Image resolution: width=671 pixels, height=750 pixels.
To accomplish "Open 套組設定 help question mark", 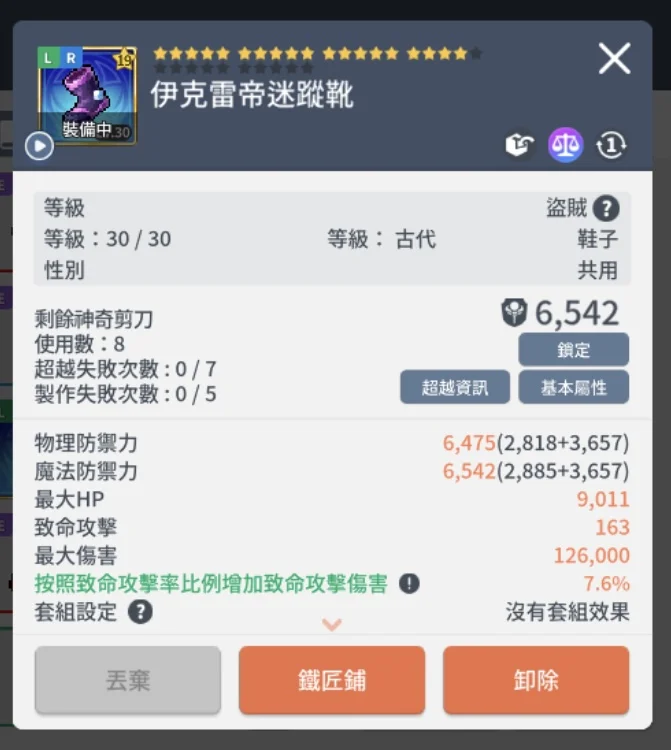I will click(x=140, y=612).
